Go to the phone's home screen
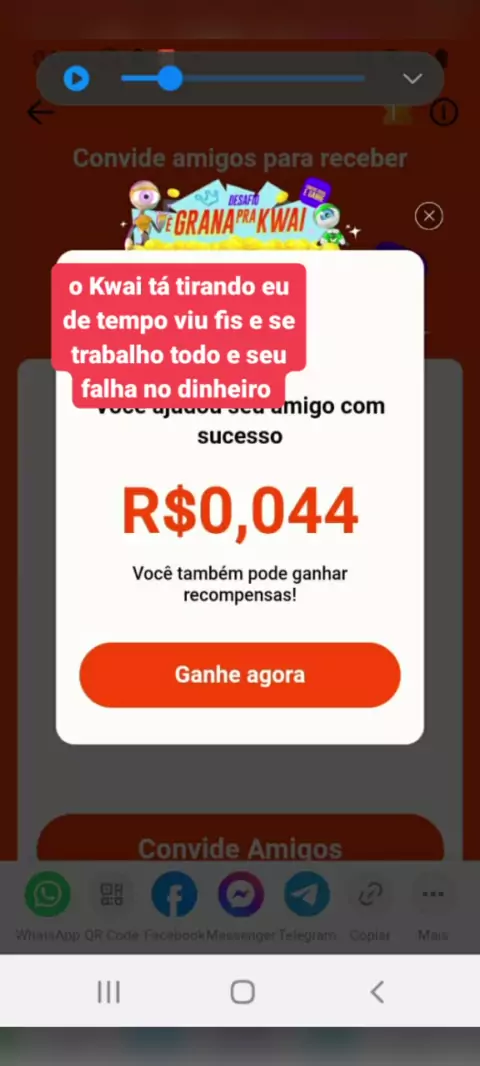 (x=242, y=992)
